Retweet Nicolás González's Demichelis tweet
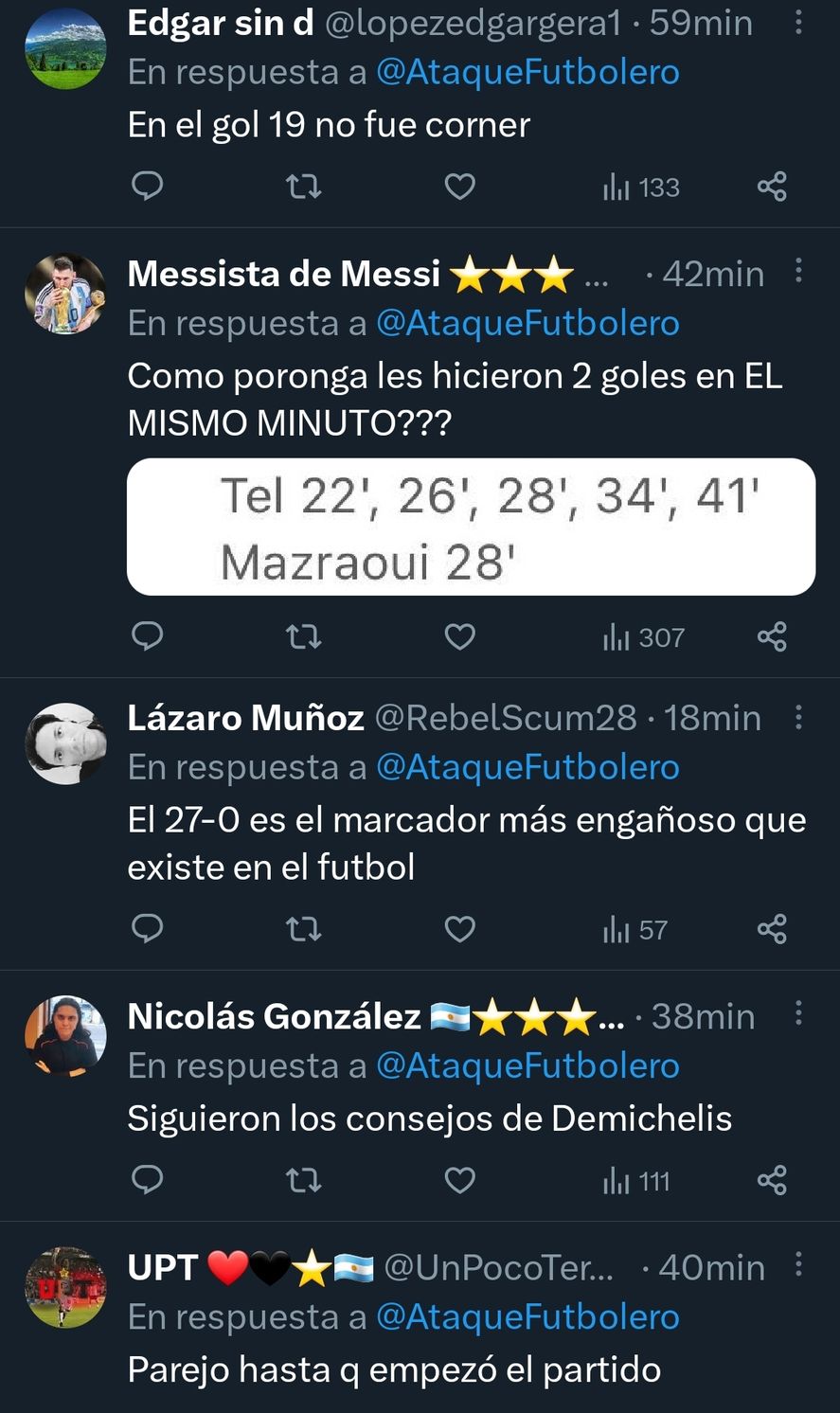The image size is (840, 1413). pyautogui.click(x=303, y=1180)
